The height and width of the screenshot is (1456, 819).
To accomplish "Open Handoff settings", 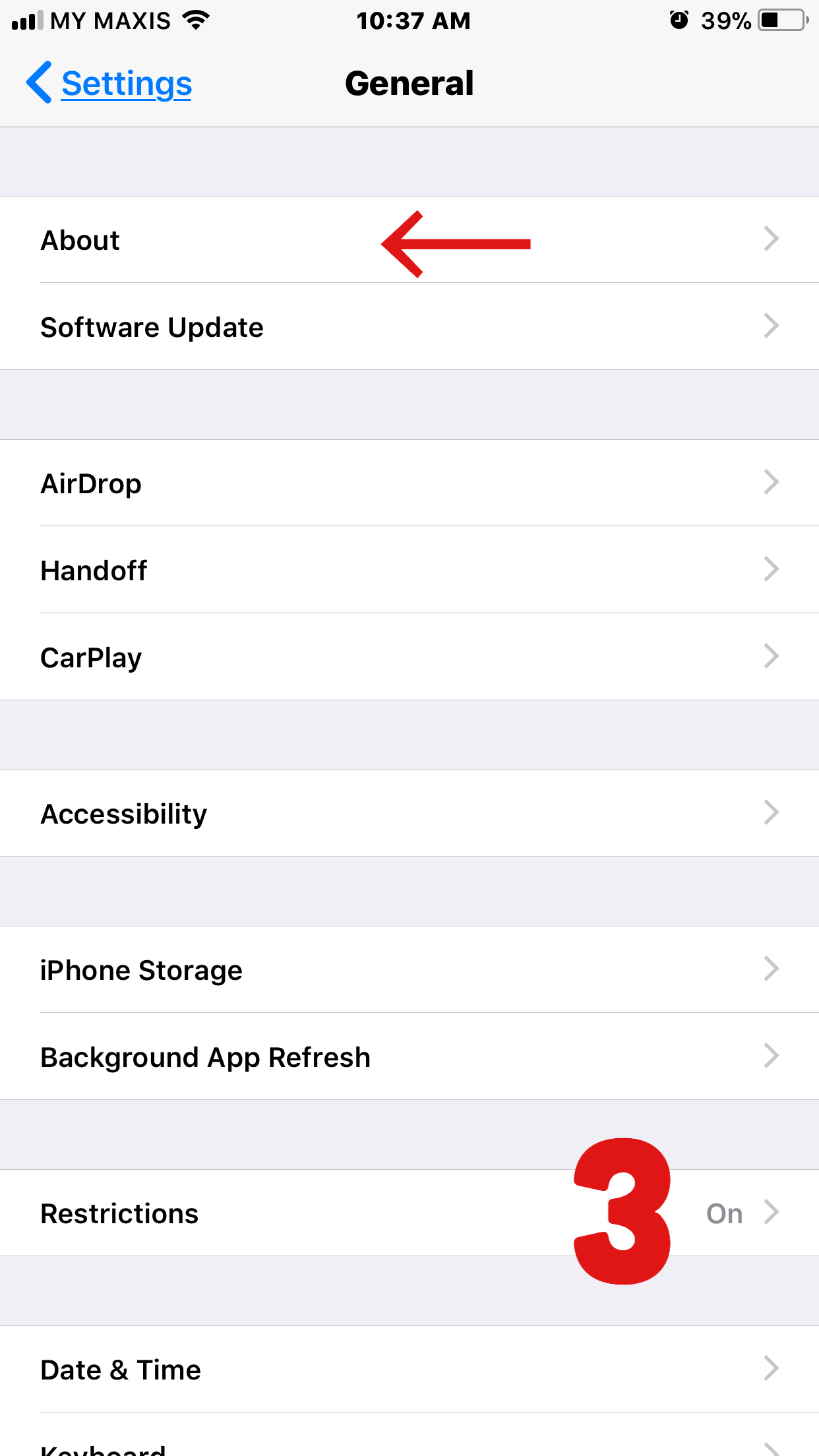I will [x=409, y=570].
